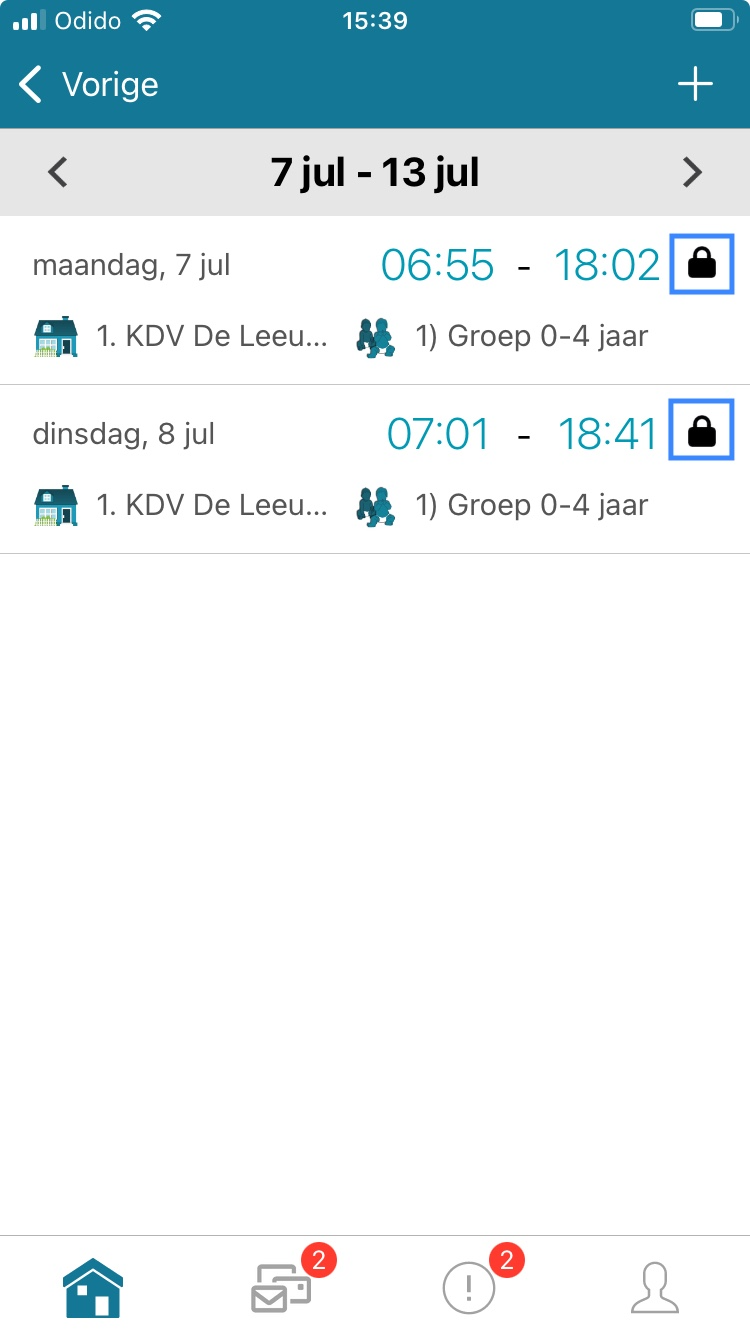Viewport: 750px width, 1334px height.
Task: Go to the previous week with left arrow
Action: coord(58,172)
